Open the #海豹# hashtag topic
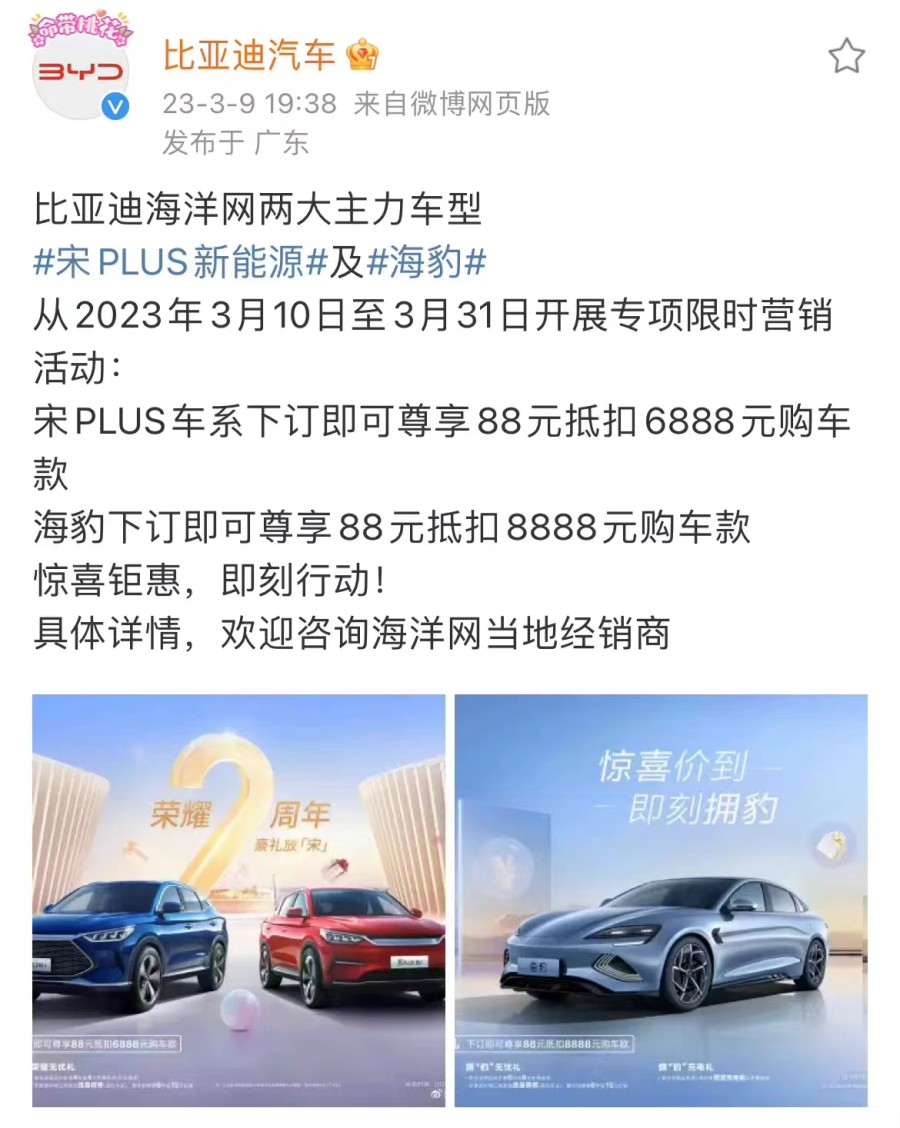 click(x=427, y=263)
